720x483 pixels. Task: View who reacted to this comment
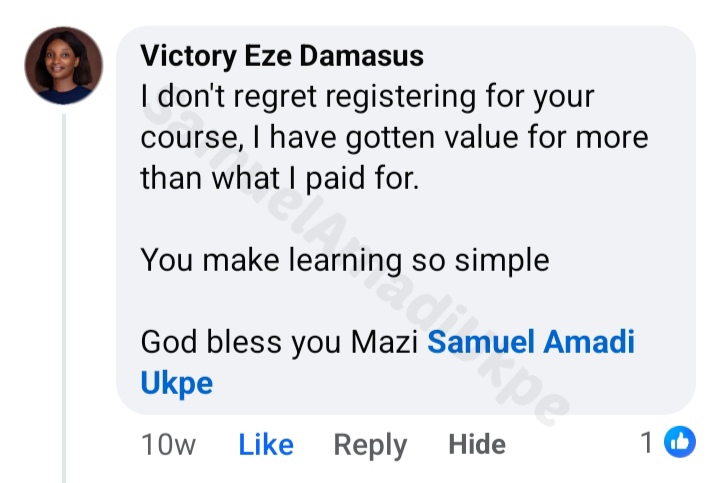667,441
